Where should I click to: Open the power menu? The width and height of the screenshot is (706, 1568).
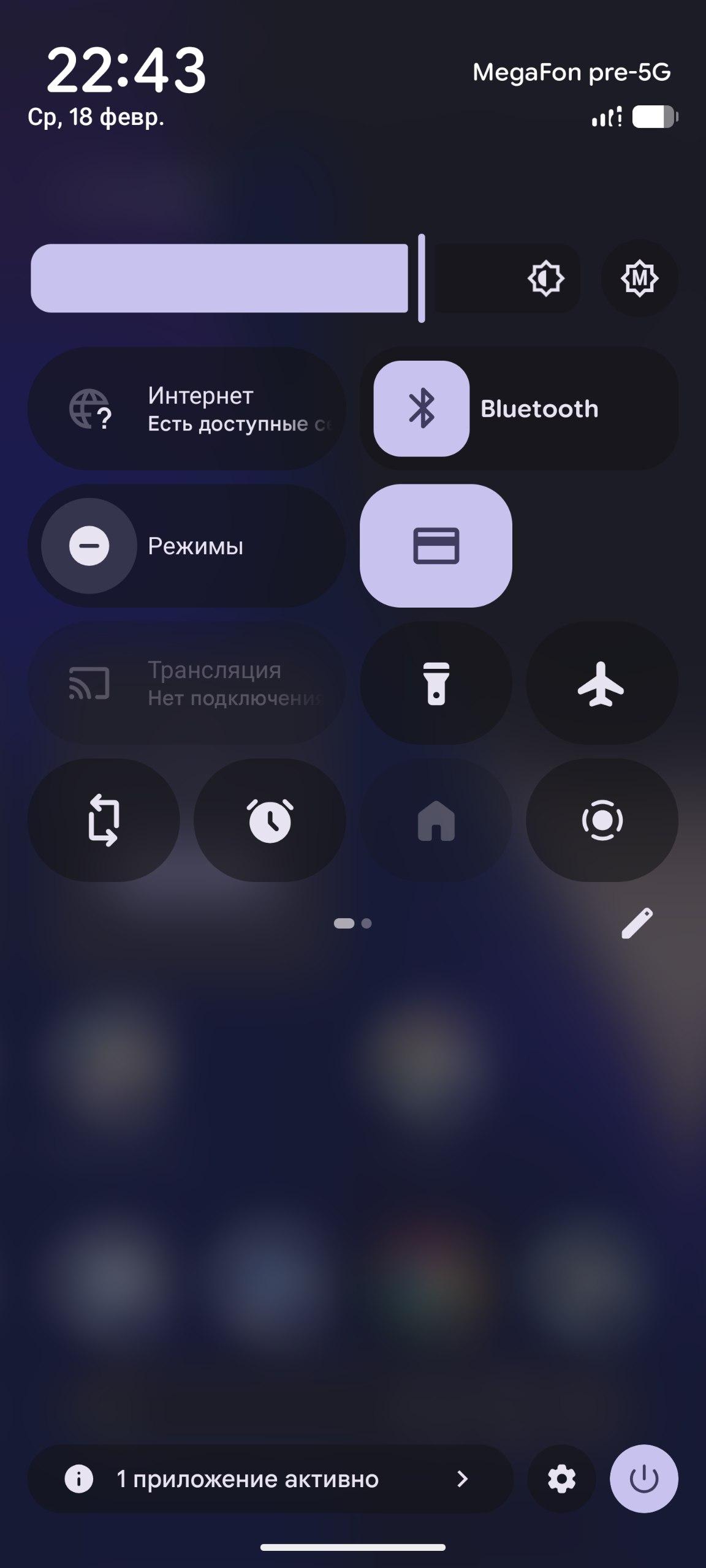pyautogui.click(x=643, y=1479)
